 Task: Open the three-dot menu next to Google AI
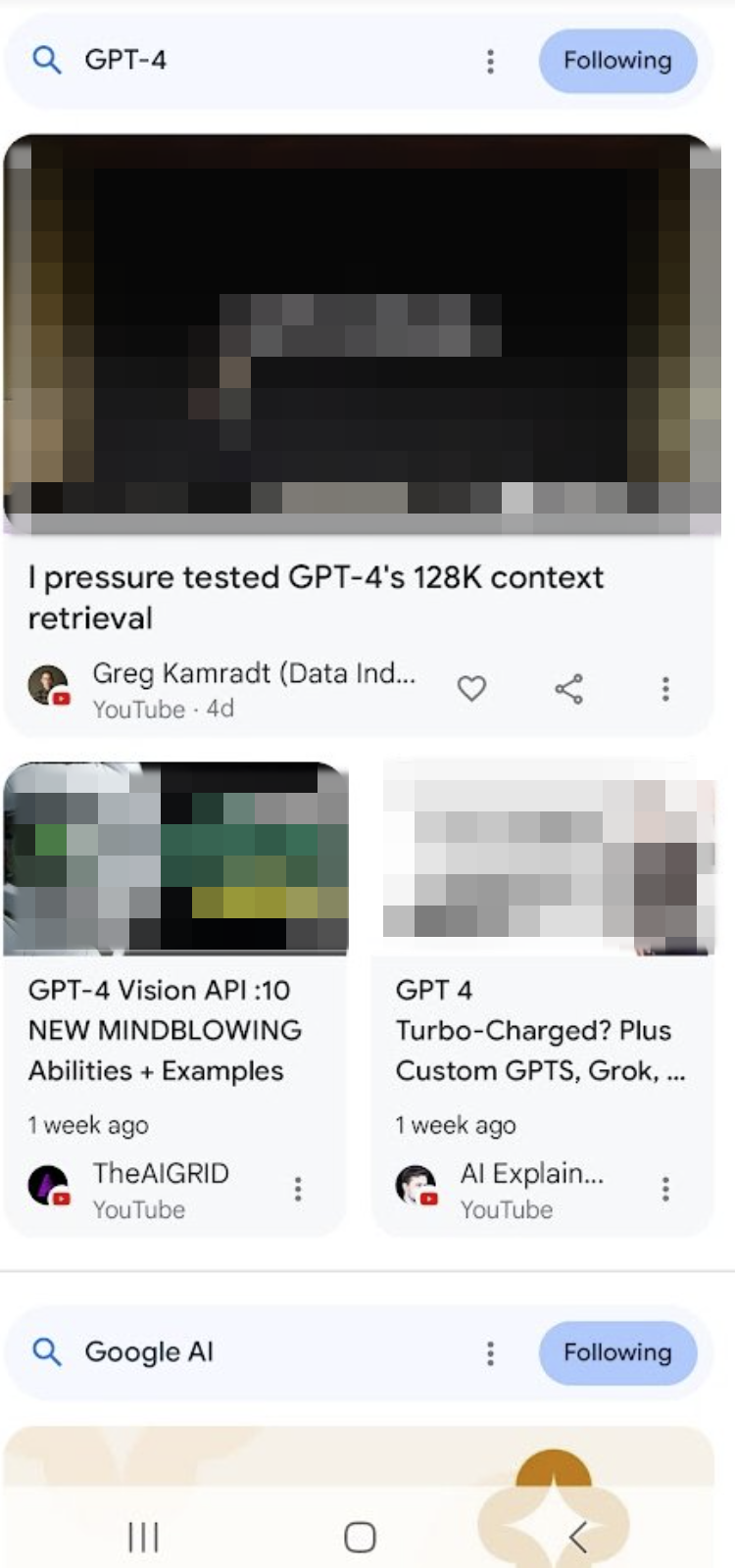[x=489, y=1352]
